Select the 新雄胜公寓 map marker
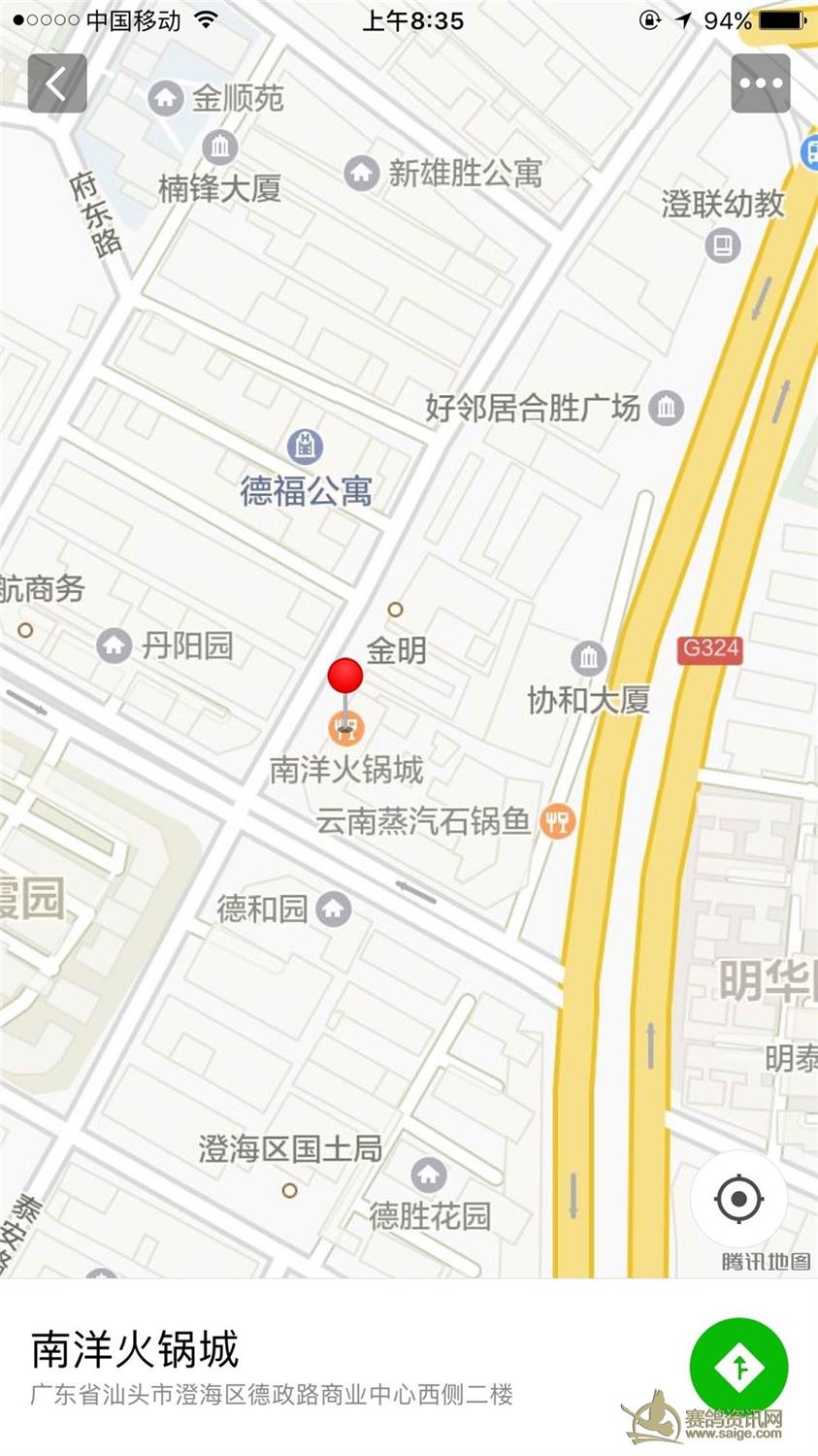 (x=361, y=174)
